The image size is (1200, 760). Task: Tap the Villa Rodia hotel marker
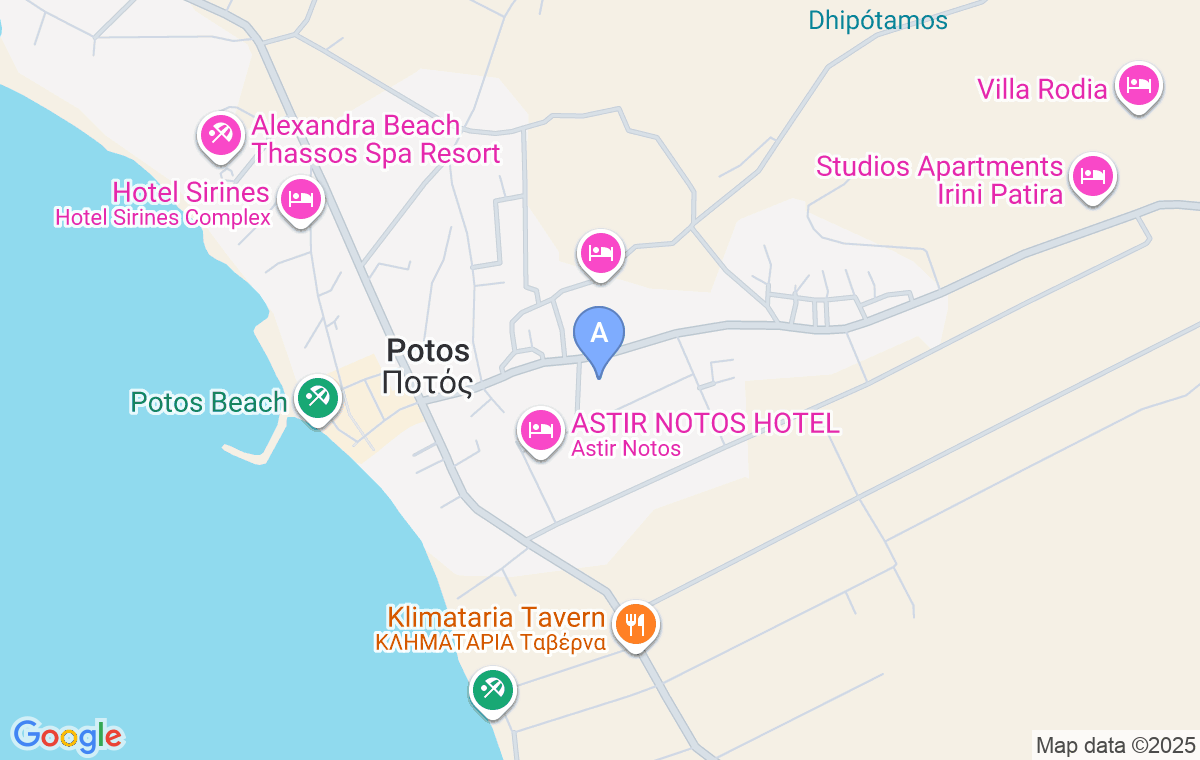pos(1139,86)
